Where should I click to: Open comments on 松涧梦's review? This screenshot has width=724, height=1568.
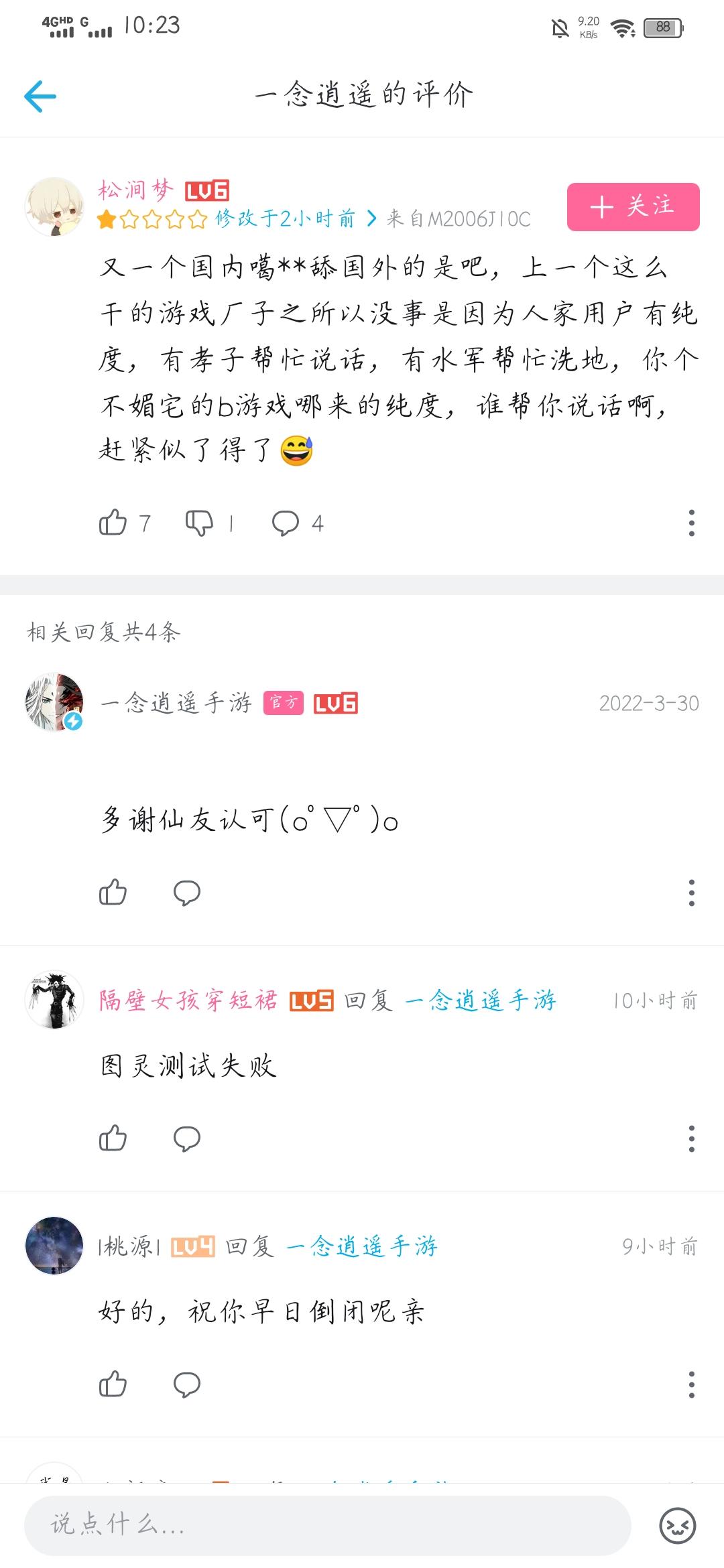click(x=286, y=523)
